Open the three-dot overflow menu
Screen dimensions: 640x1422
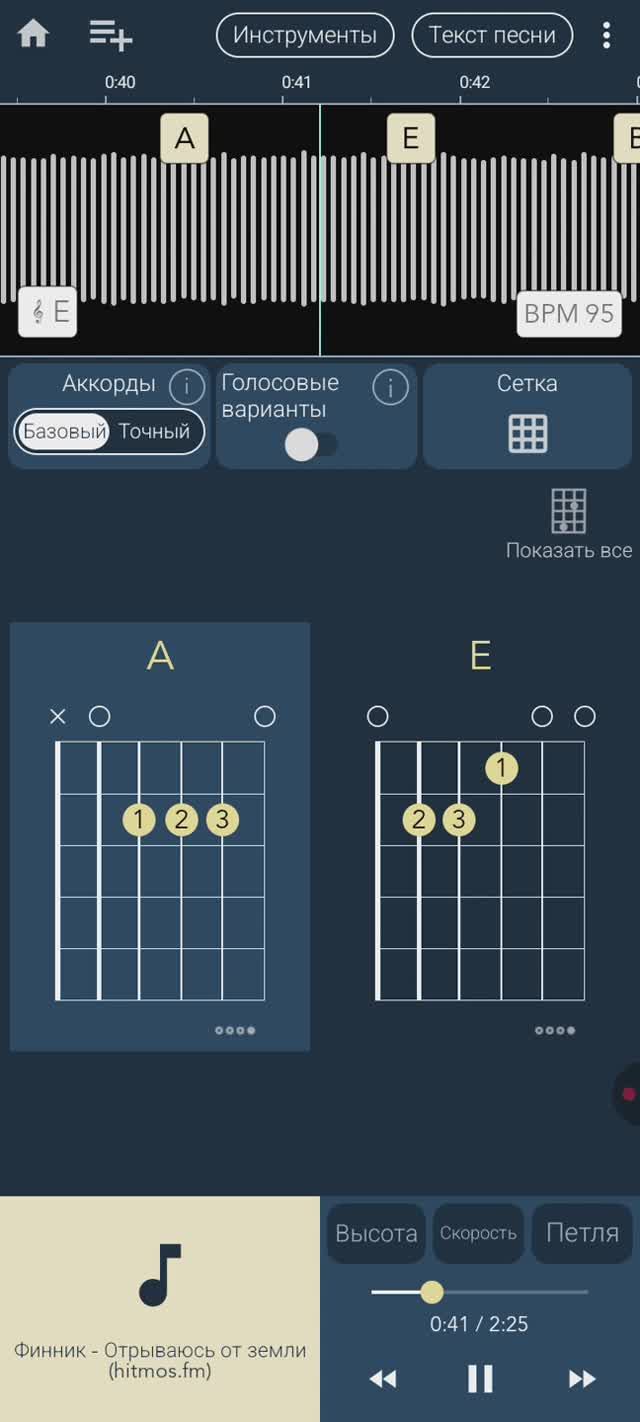(x=606, y=35)
